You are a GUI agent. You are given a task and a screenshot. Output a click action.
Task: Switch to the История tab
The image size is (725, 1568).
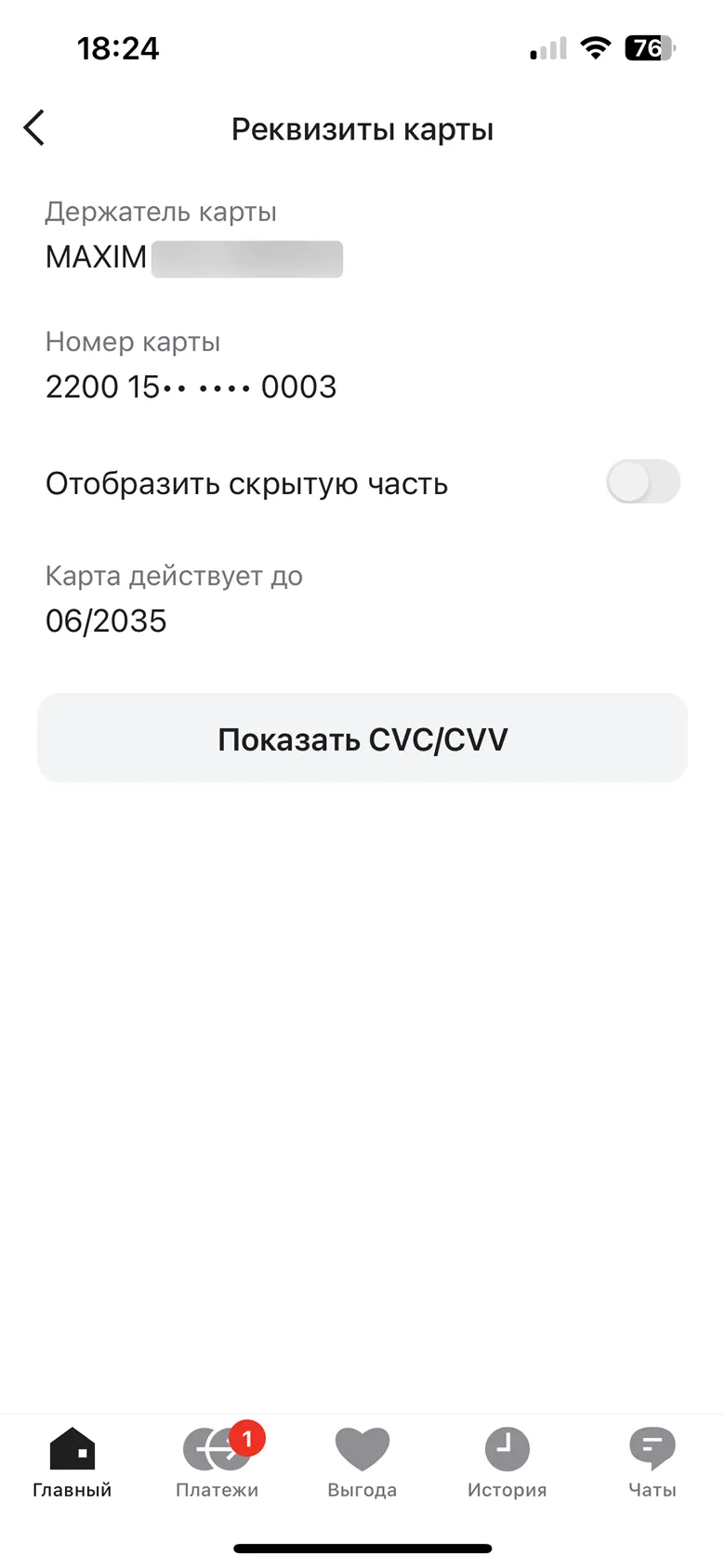click(507, 1463)
